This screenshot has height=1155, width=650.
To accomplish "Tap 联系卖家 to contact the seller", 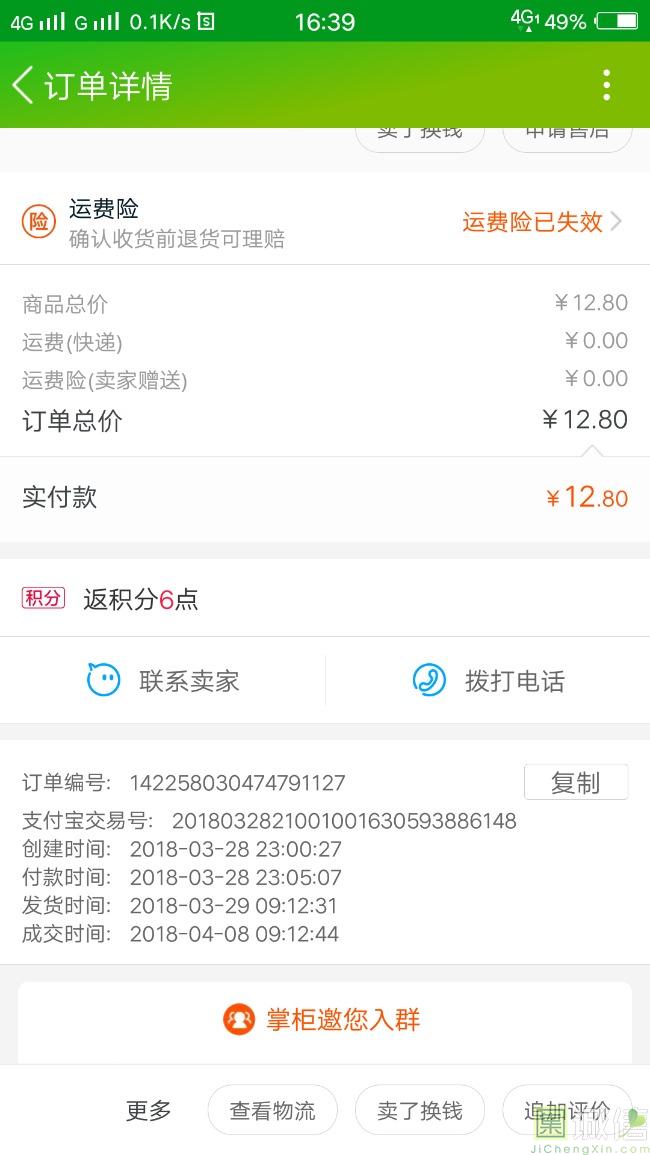I will (164, 681).
